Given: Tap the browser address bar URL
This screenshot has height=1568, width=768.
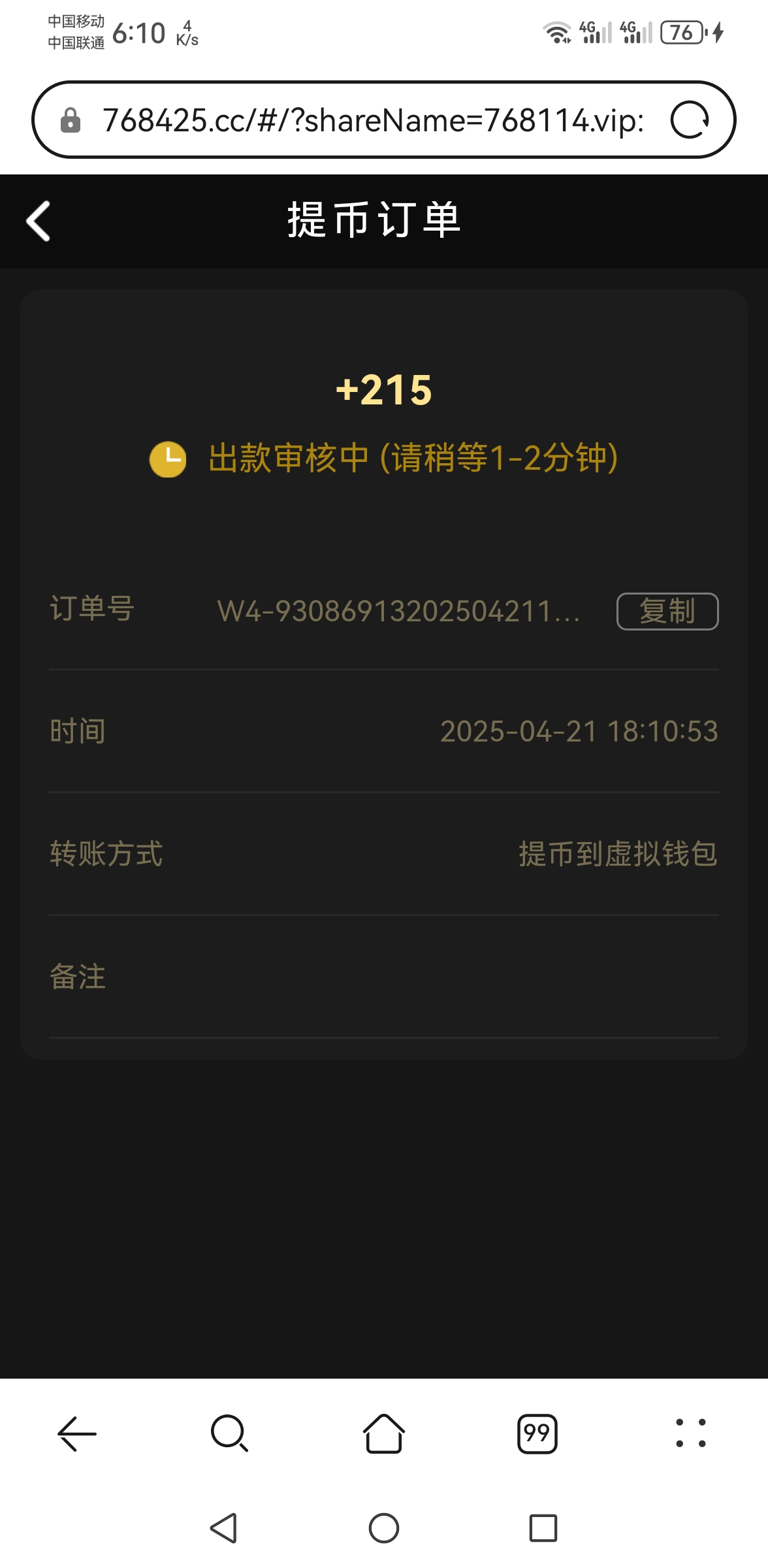Looking at the screenshot, I should (373, 120).
